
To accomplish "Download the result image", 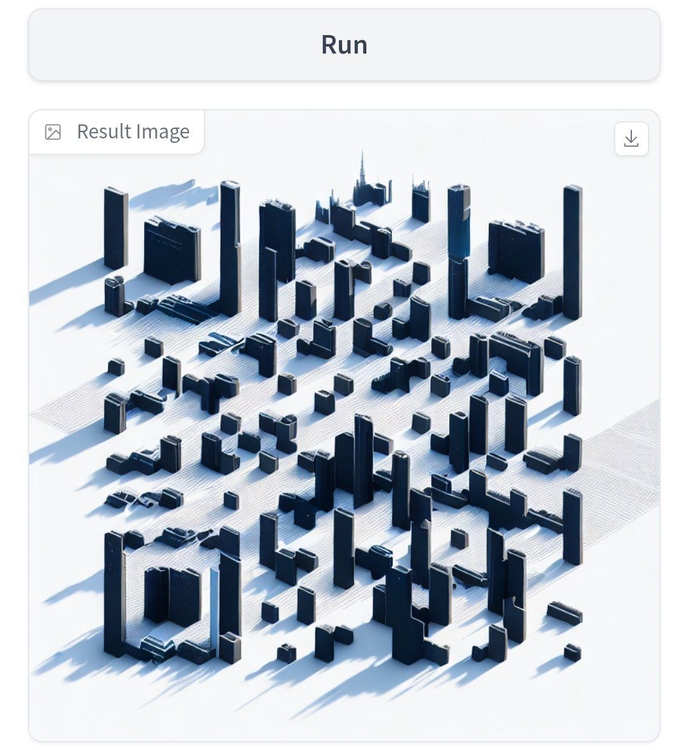I will pyautogui.click(x=631, y=139).
